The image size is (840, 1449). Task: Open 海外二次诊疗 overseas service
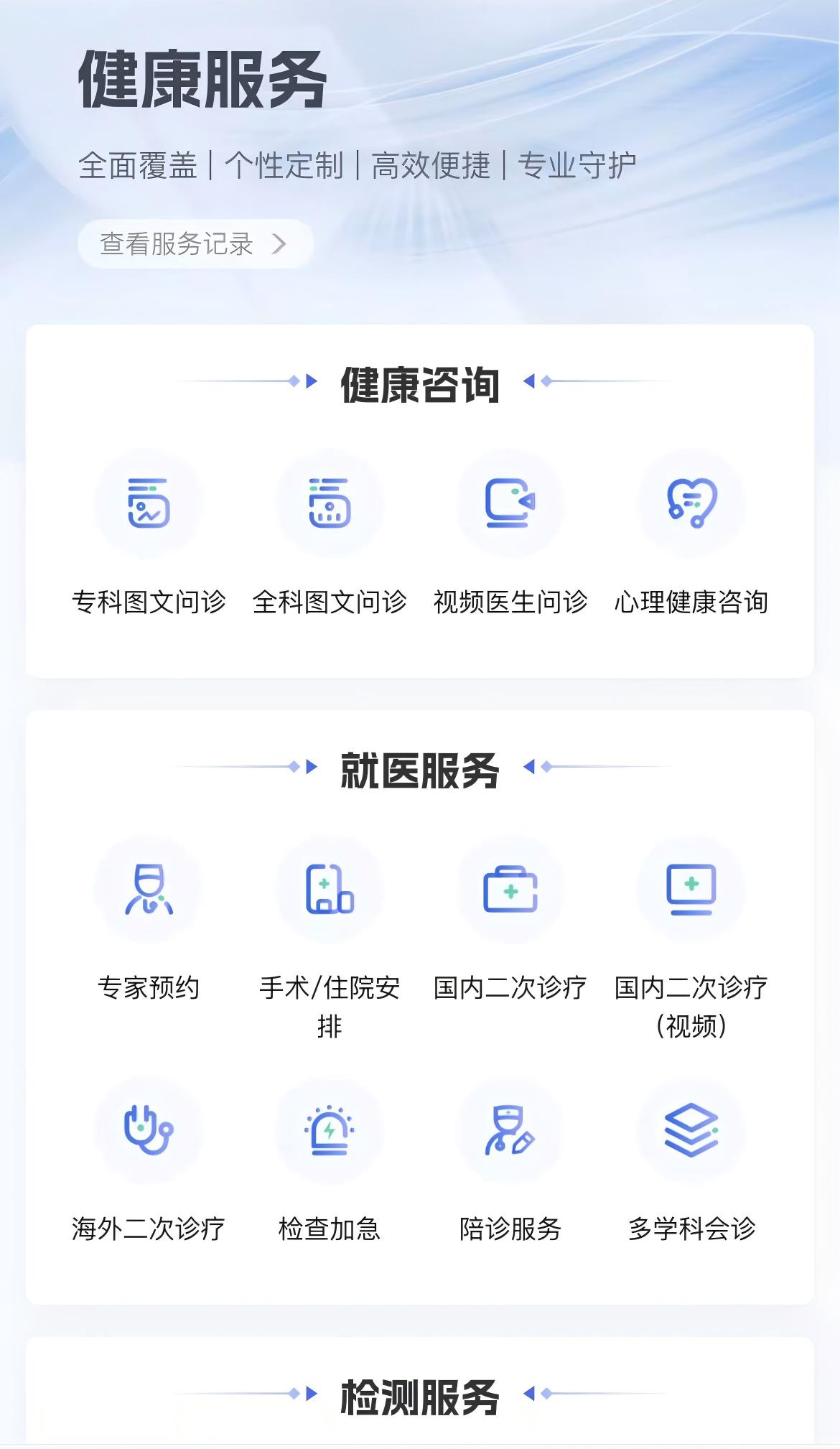(x=149, y=1131)
